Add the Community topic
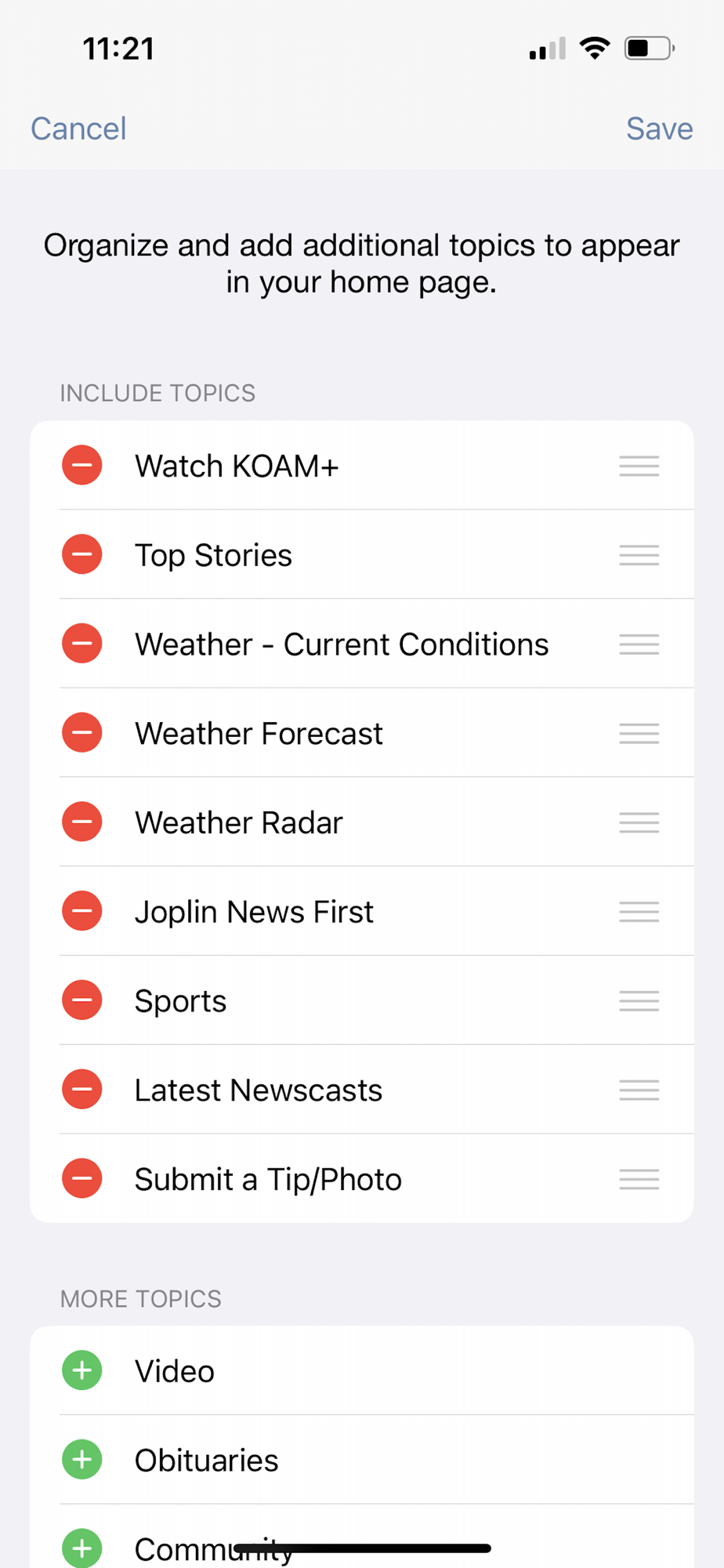Screen dimensions: 724x1568 tap(82, 1548)
